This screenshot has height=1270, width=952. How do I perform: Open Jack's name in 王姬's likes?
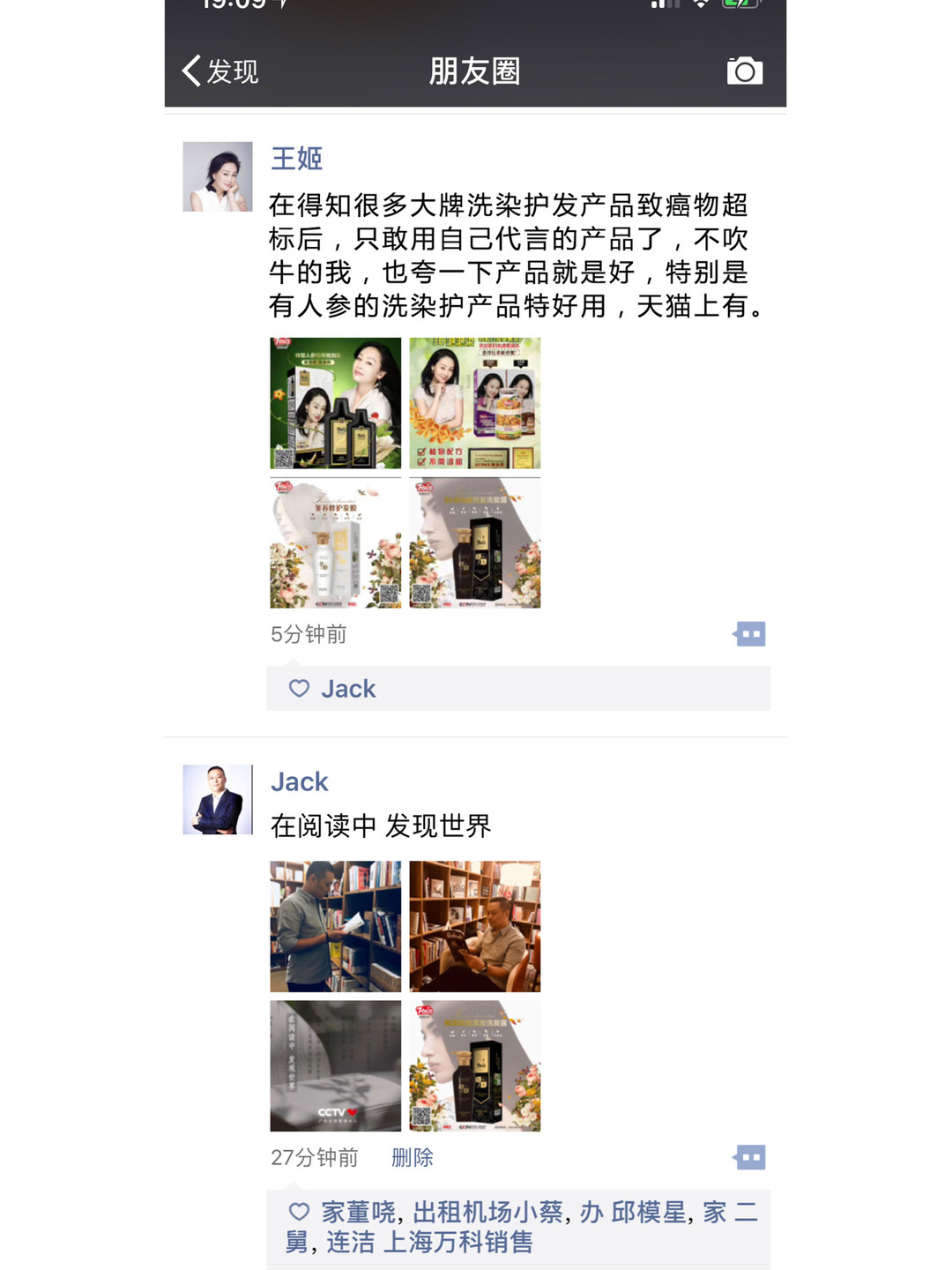click(x=348, y=689)
